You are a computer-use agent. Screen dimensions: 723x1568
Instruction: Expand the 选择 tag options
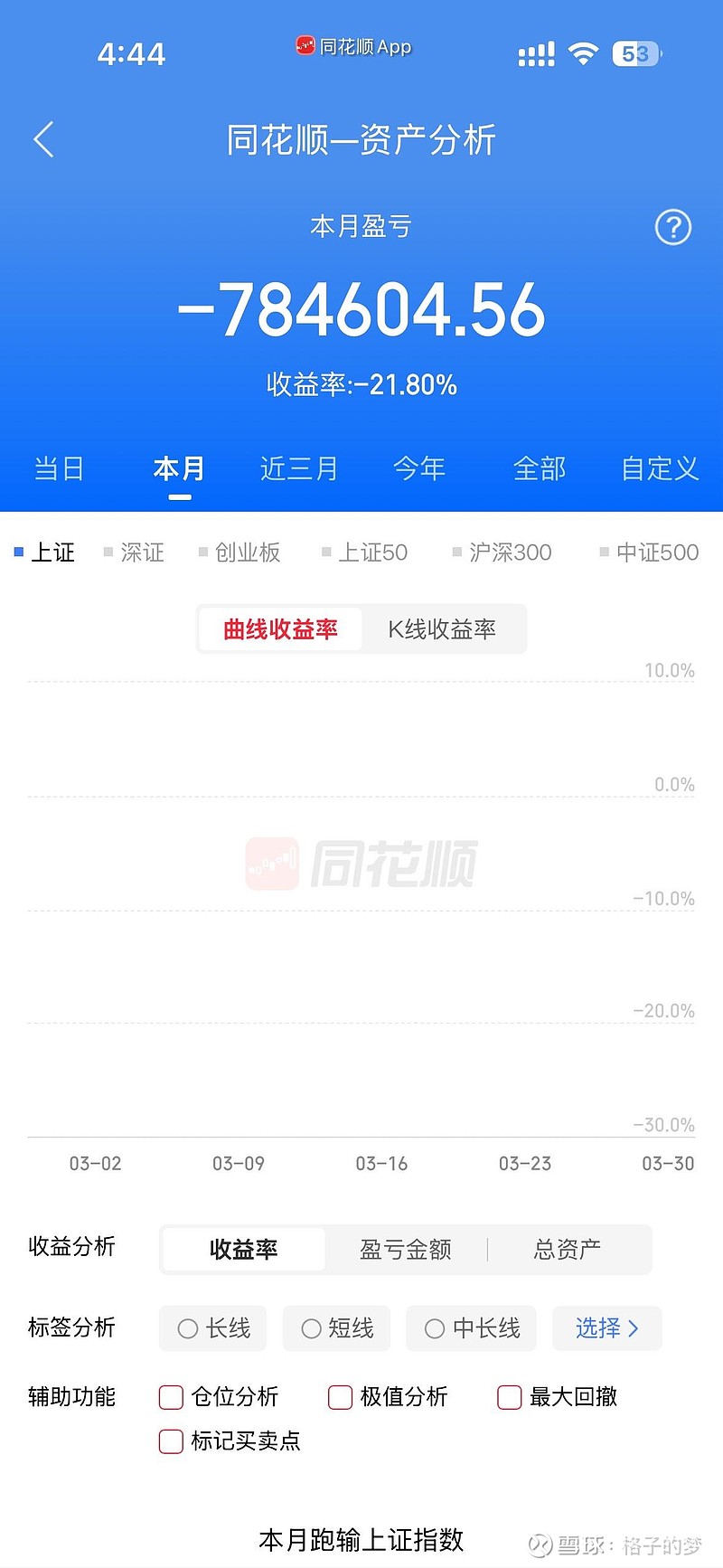coord(606,1328)
